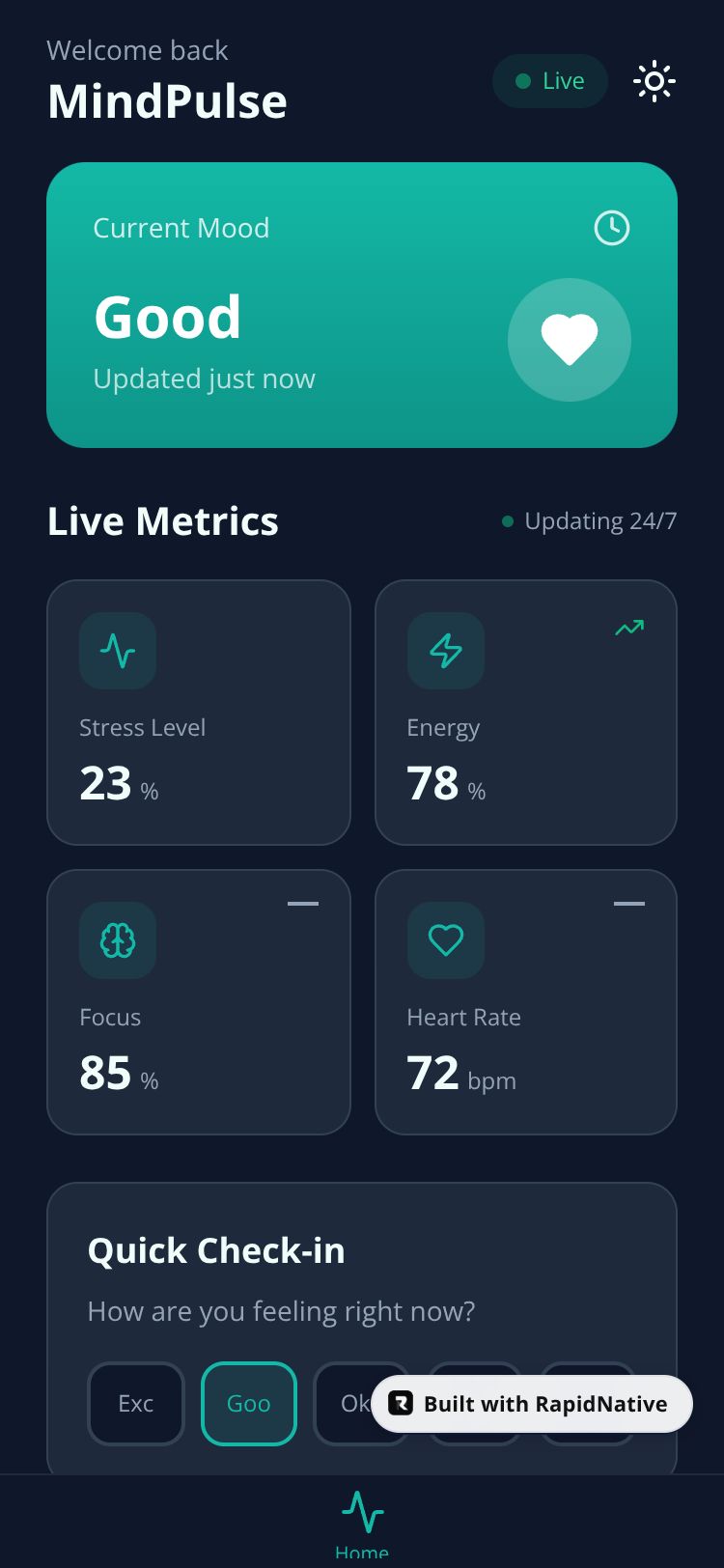Open the mood history clock icon
The width and height of the screenshot is (724, 1568).
611,228
